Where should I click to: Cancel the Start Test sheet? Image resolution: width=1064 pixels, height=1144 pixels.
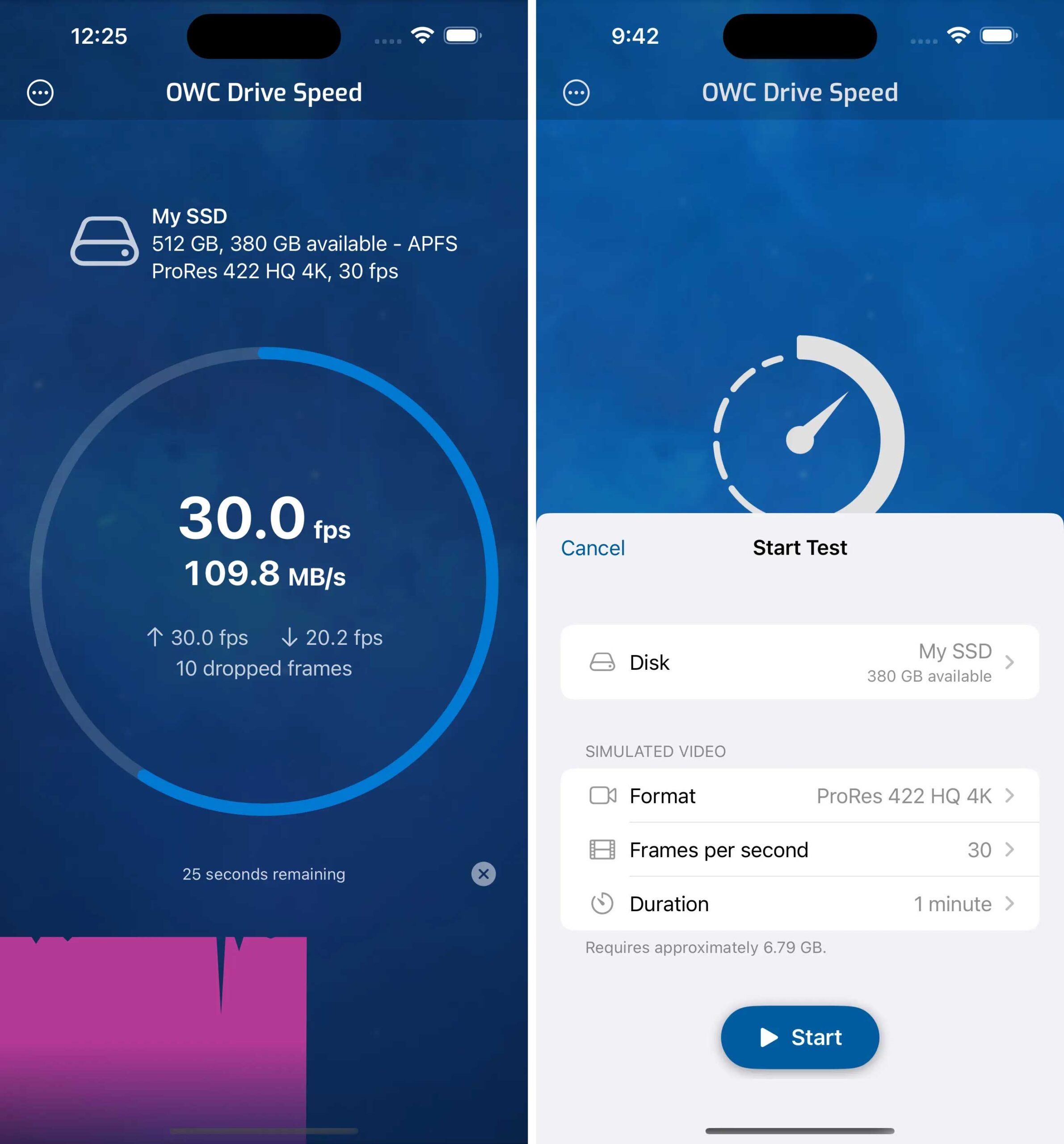coord(592,548)
